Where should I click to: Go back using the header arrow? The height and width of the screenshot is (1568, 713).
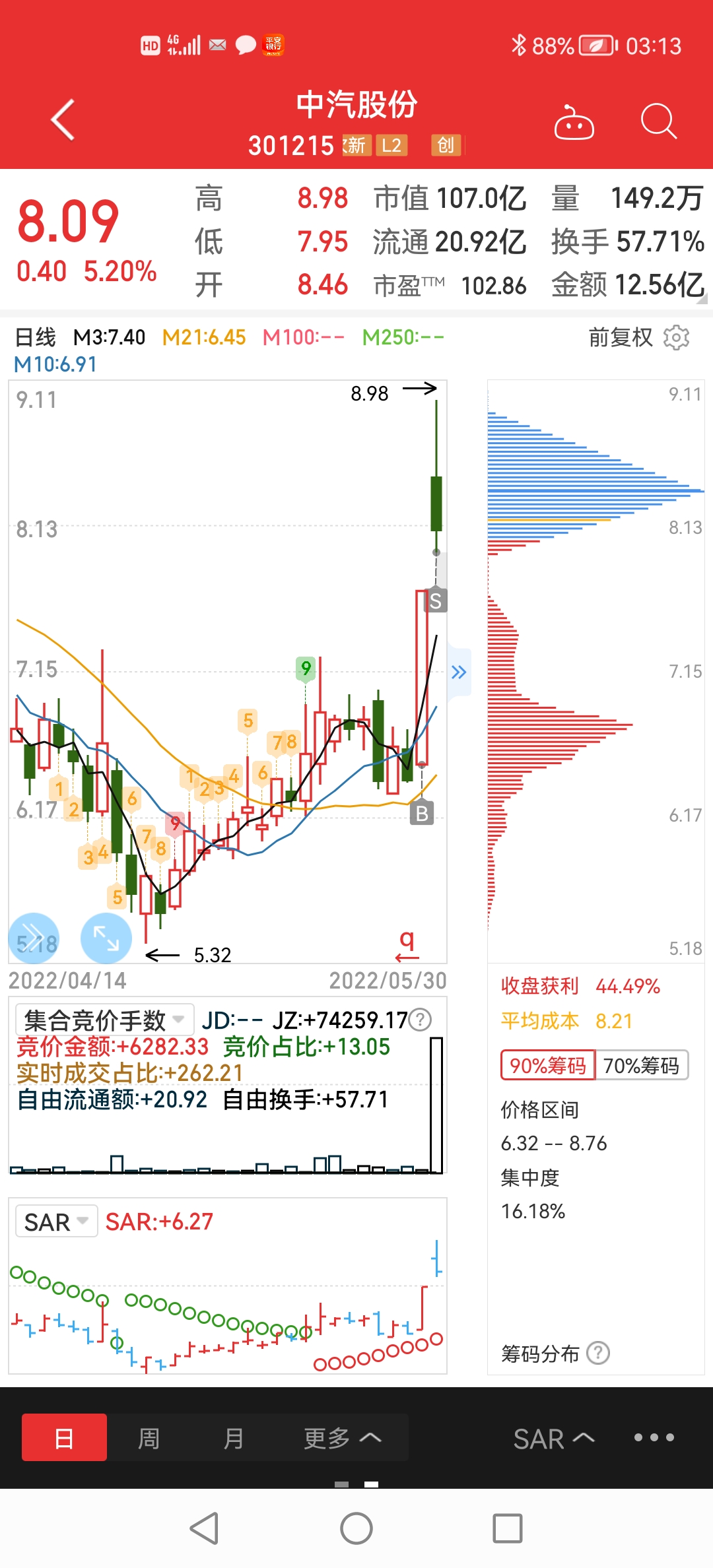(x=63, y=120)
